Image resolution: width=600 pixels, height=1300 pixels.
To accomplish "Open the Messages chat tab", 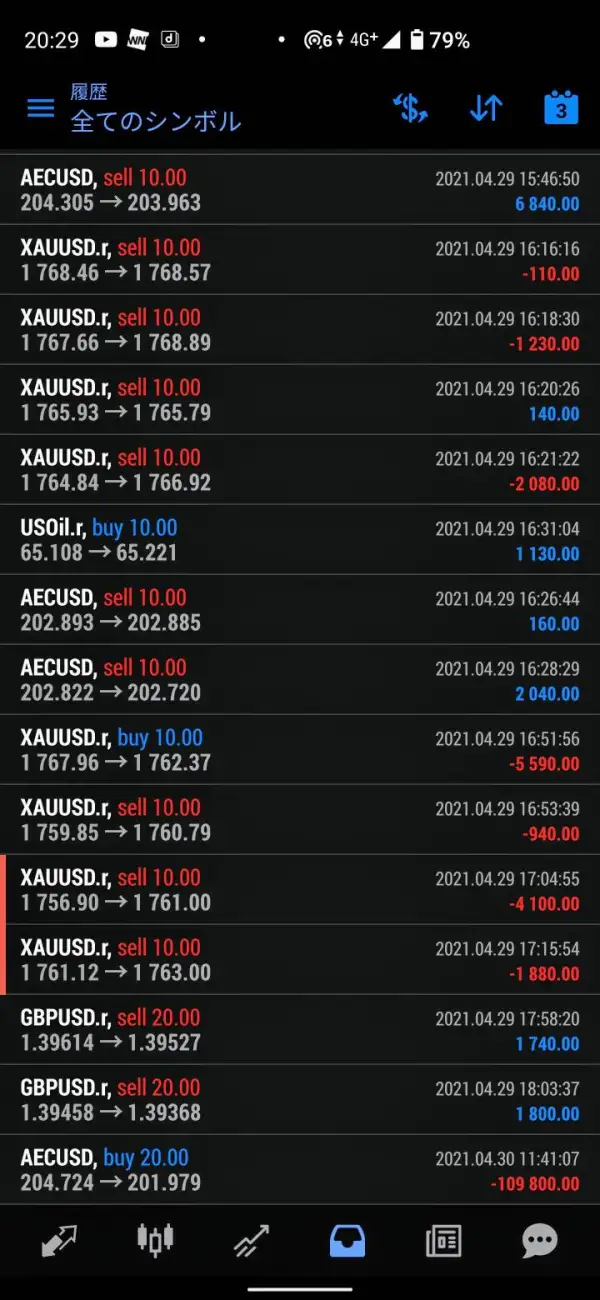I will click(539, 1241).
